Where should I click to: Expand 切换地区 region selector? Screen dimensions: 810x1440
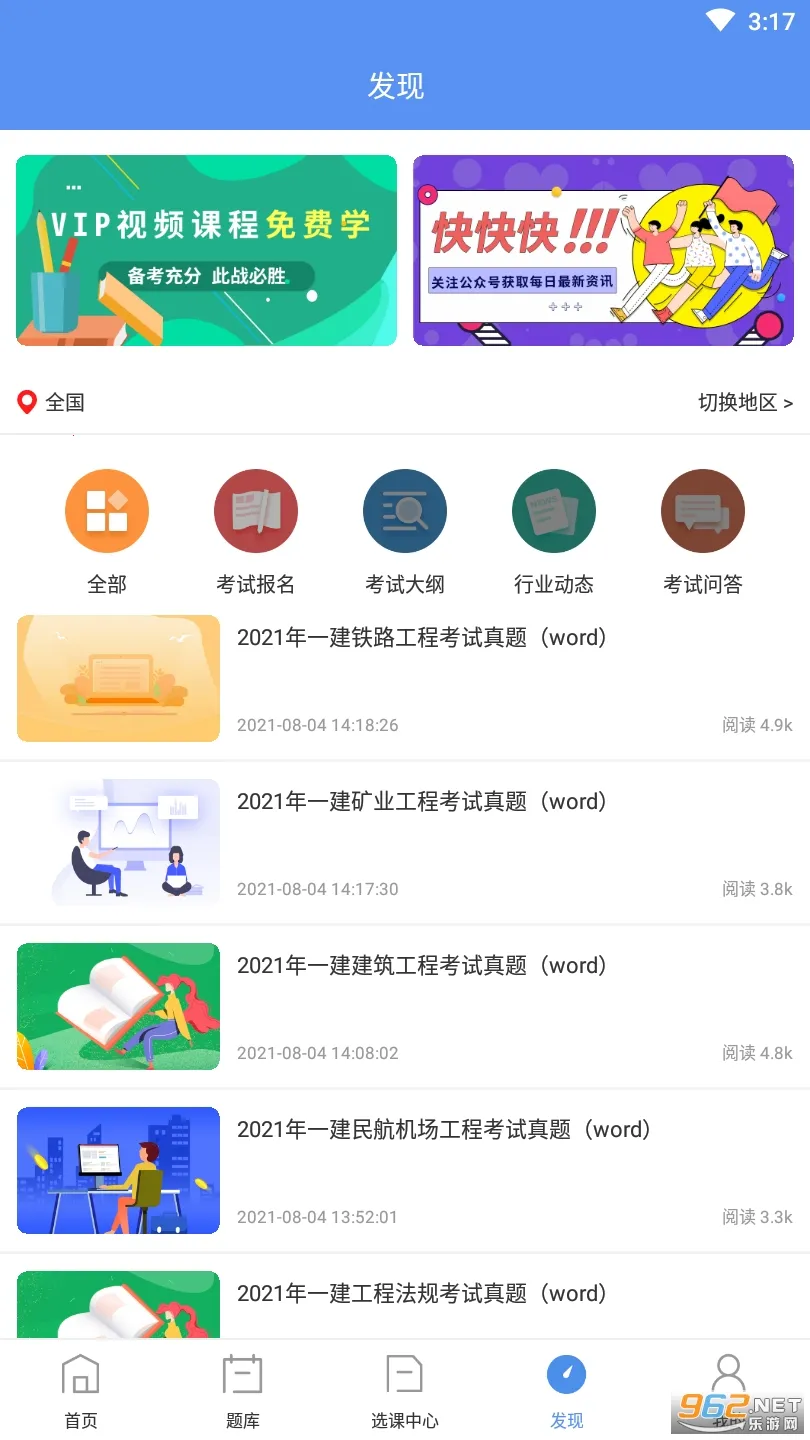click(745, 402)
